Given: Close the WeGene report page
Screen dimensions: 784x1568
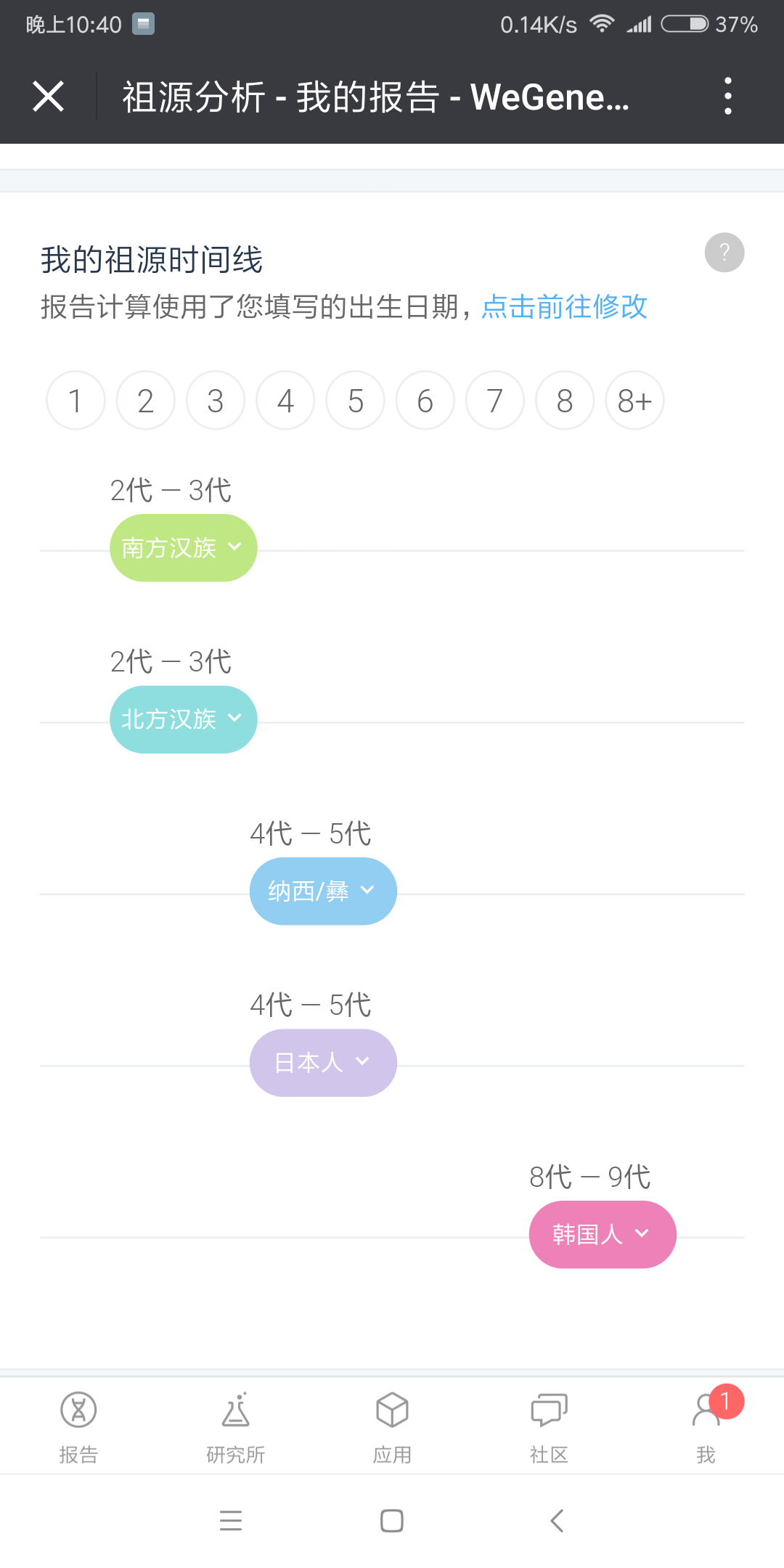Looking at the screenshot, I should click(x=49, y=97).
